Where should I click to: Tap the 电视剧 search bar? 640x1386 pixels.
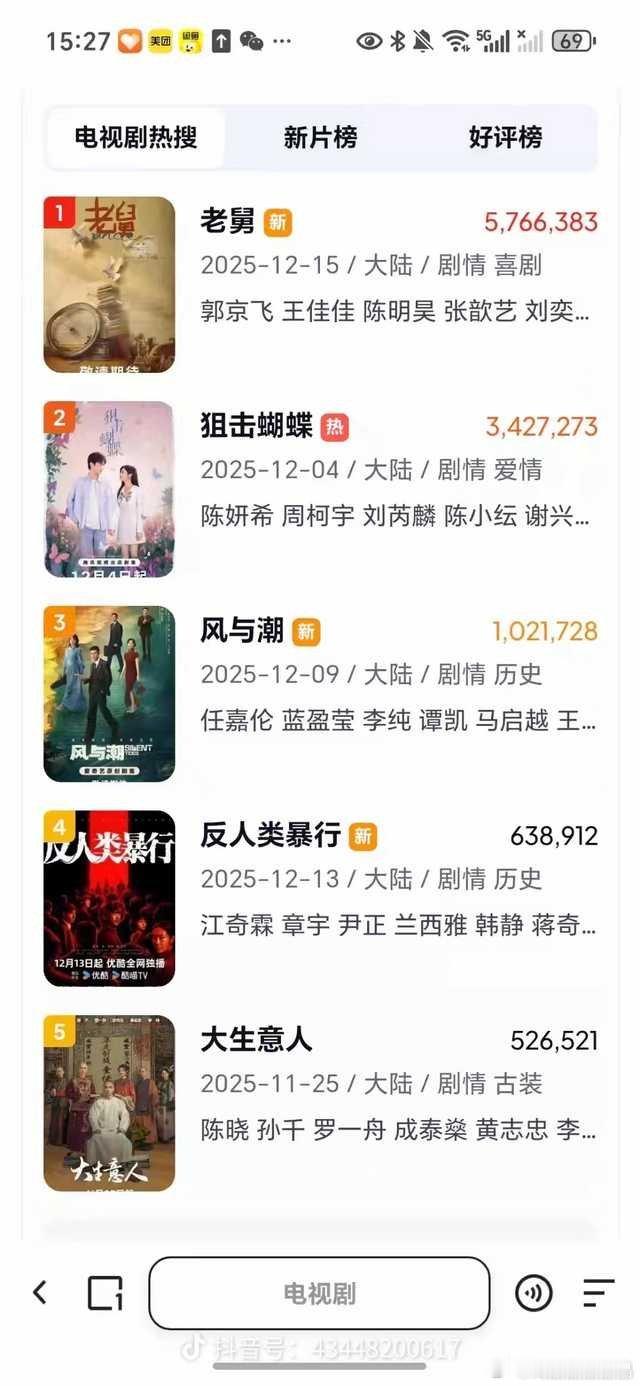click(319, 1293)
